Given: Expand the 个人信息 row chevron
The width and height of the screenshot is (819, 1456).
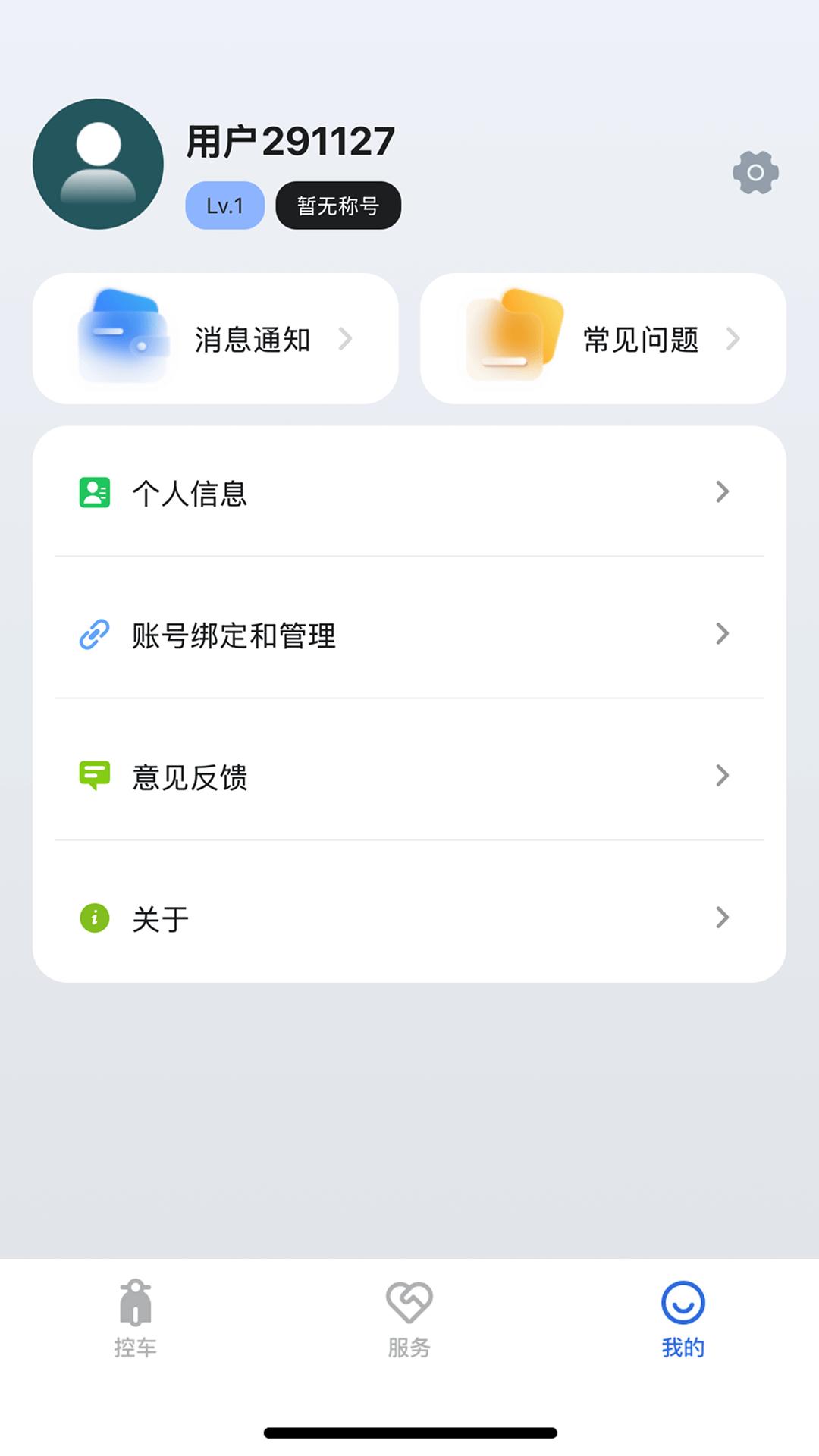Looking at the screenshot, I should click(x=721, y=493).
